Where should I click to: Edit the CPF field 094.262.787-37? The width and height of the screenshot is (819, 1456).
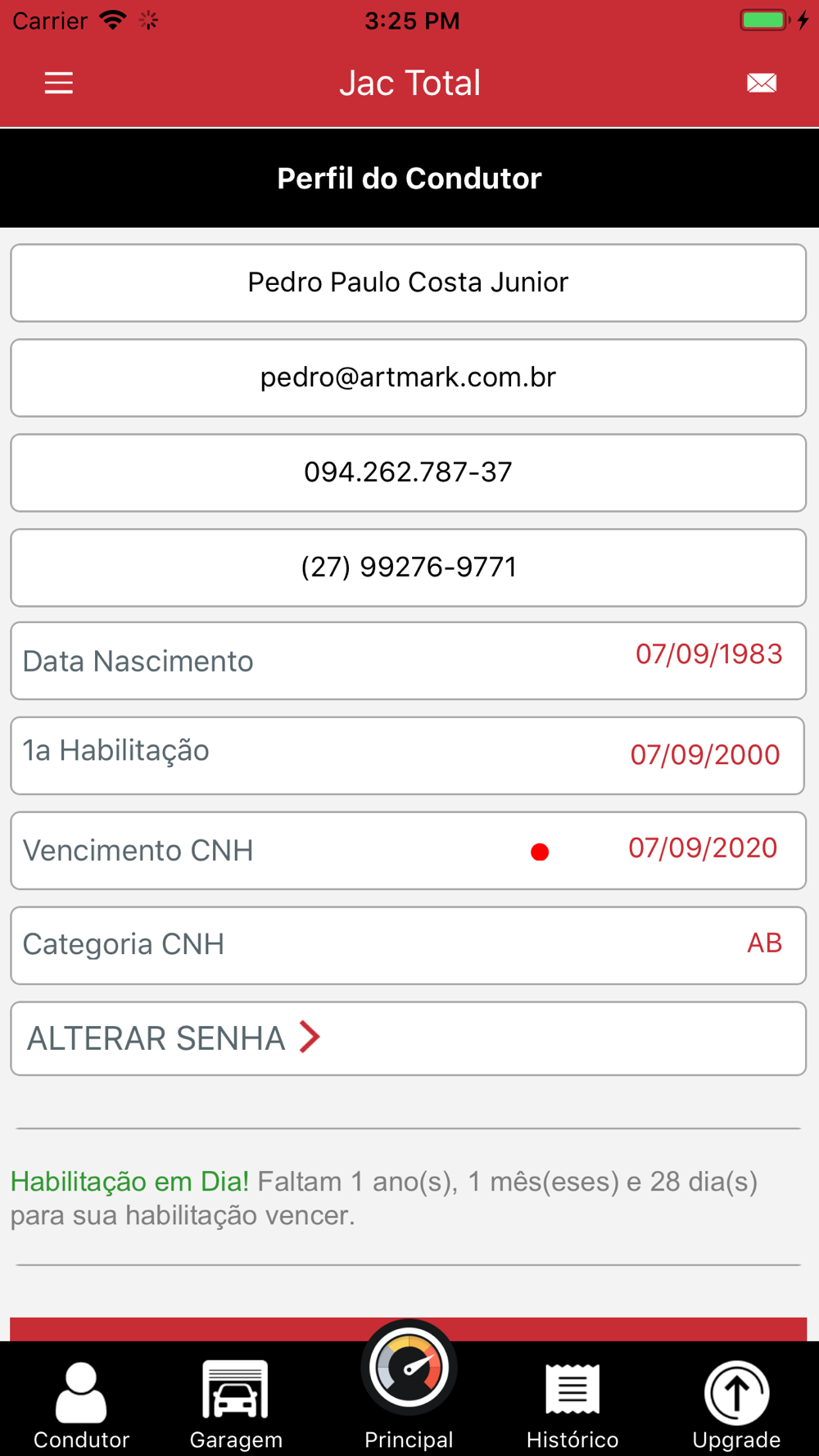point(408,473)
